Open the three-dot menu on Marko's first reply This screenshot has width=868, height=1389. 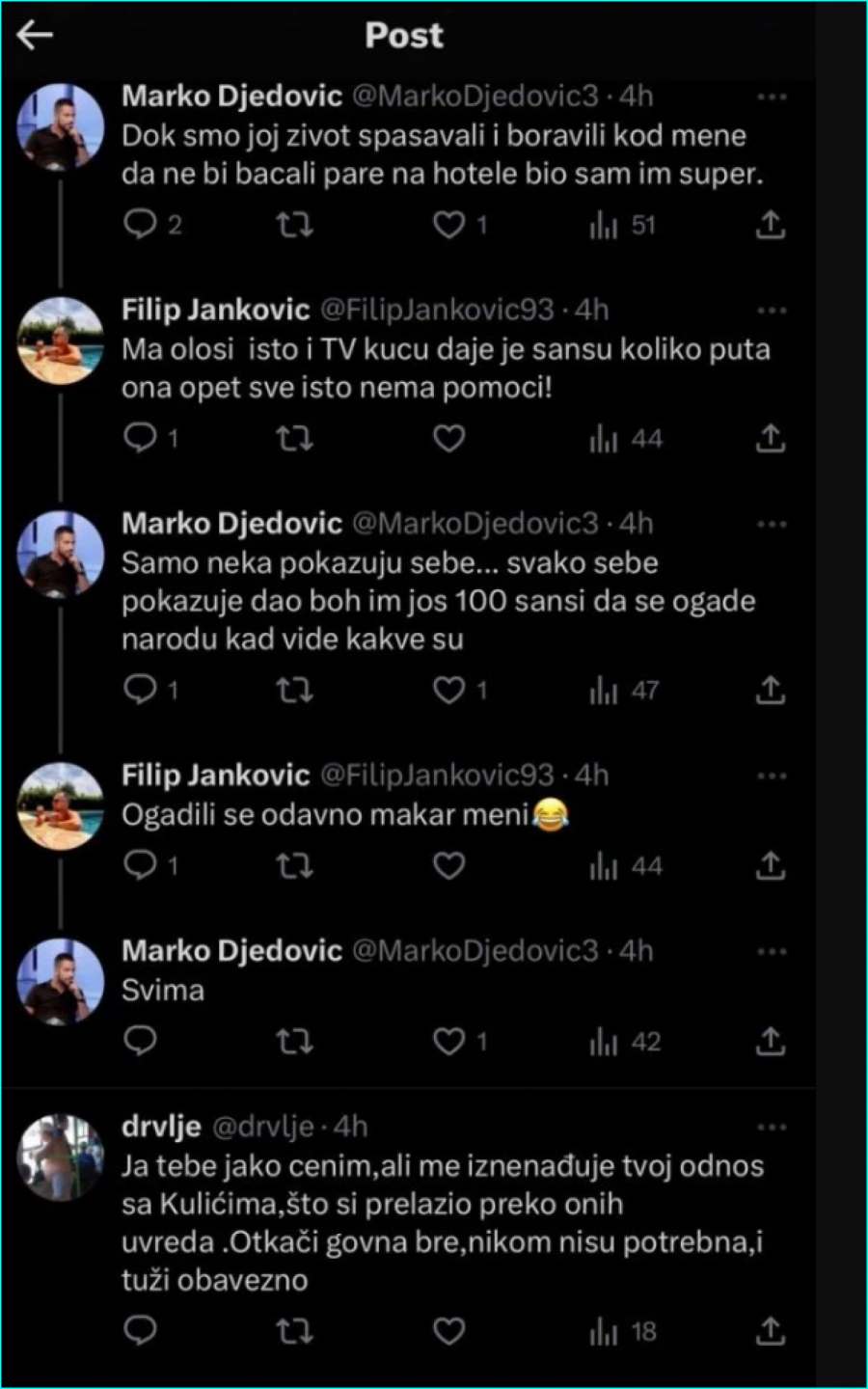[771, 94]
